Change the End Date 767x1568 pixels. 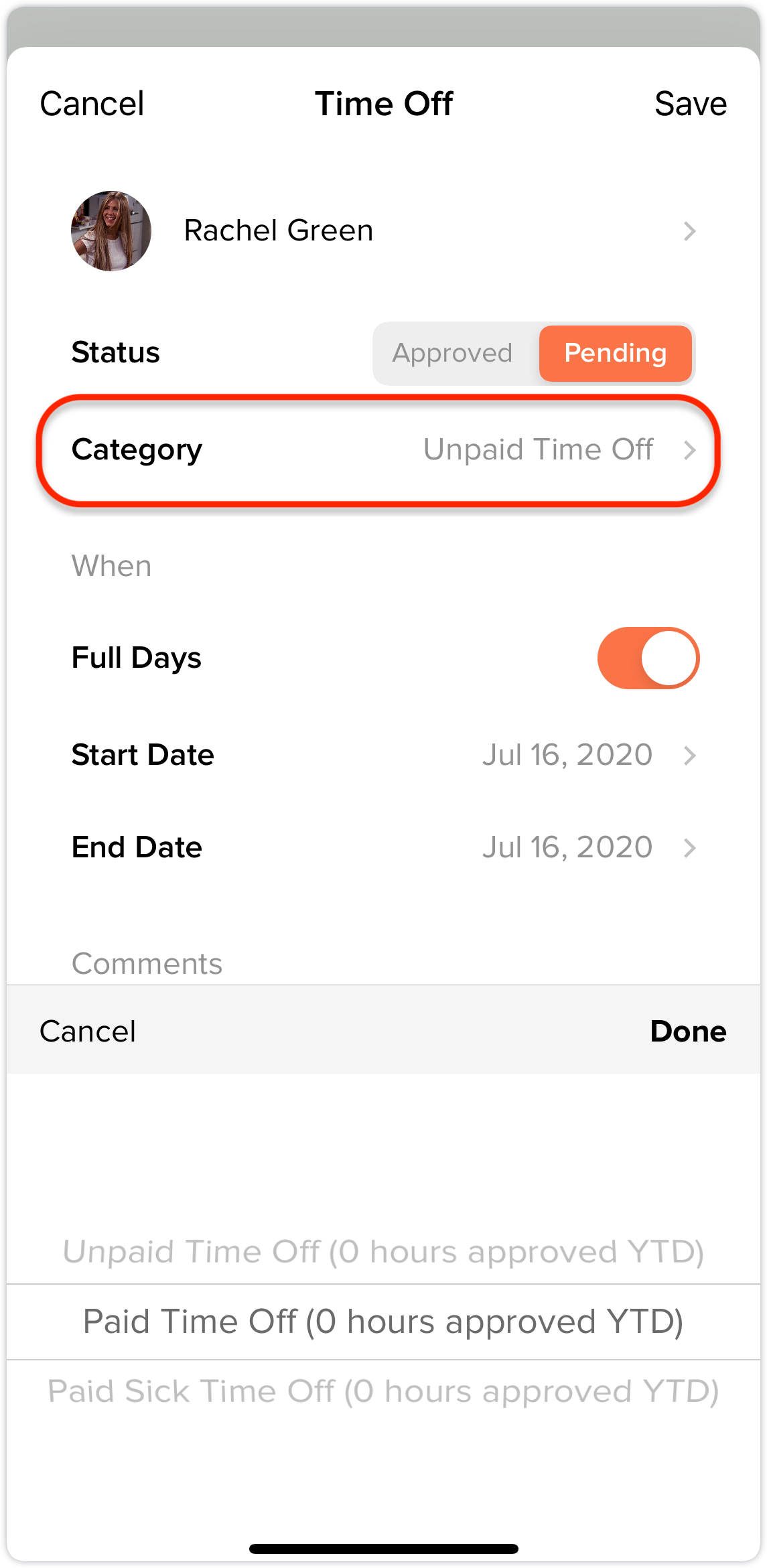point(383,847)
